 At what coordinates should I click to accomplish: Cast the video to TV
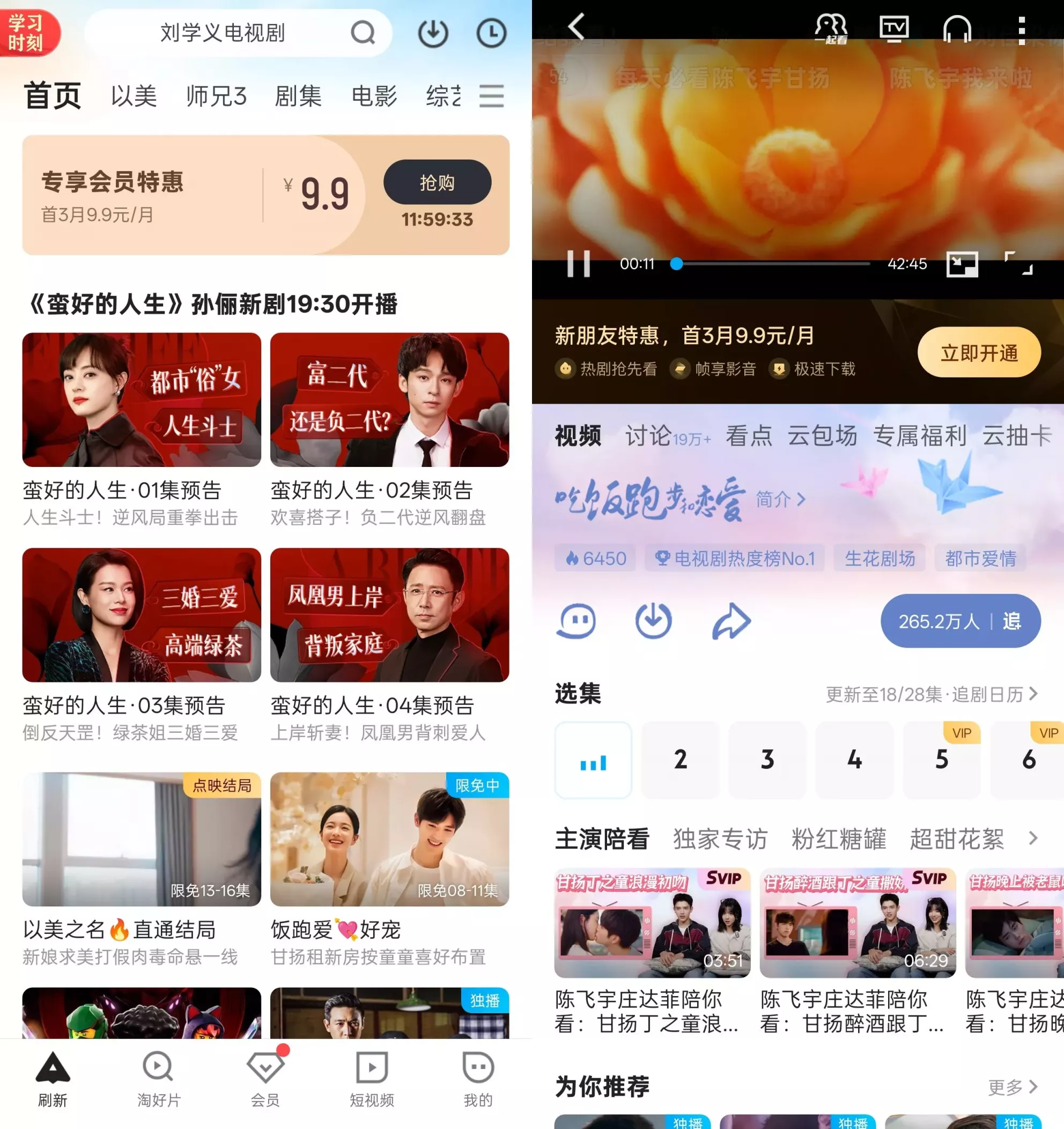click(x=893, y=28)
